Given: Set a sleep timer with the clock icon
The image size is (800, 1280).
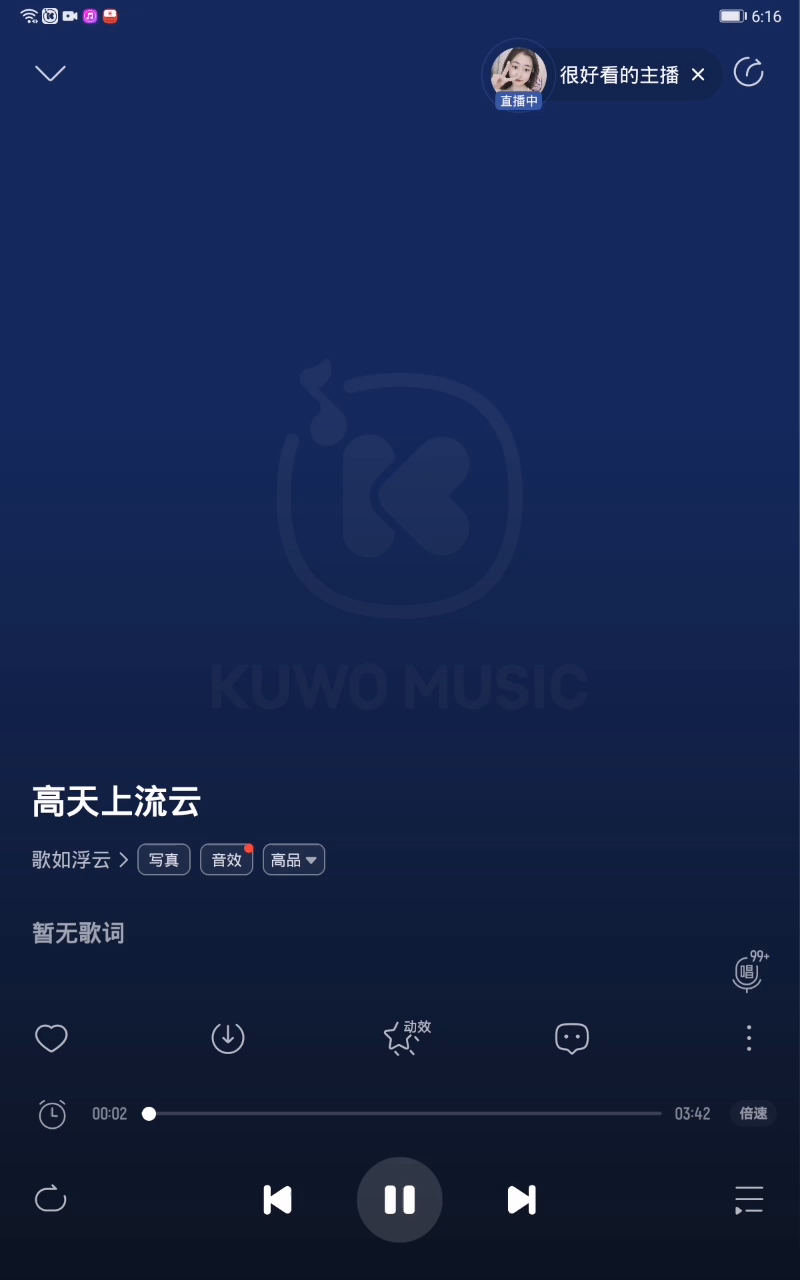Looking at the screenshot, I should (52, 1114).
